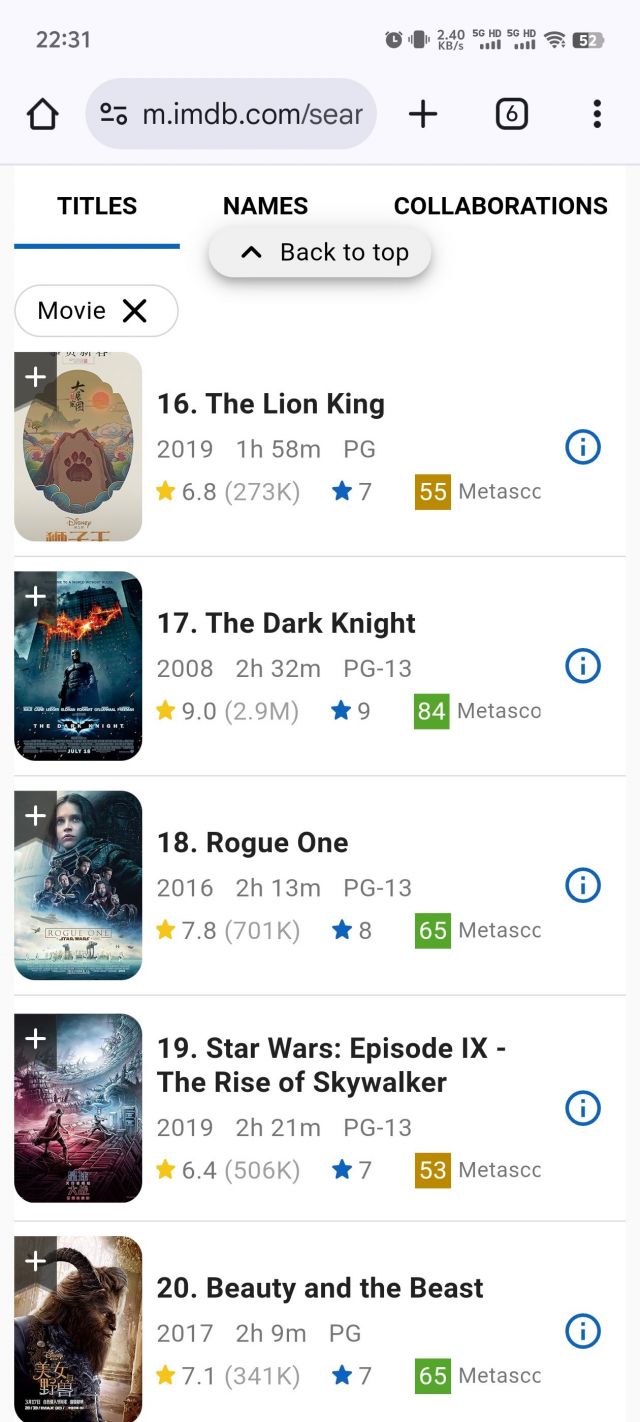Open a new browser tab

[423, 114]
